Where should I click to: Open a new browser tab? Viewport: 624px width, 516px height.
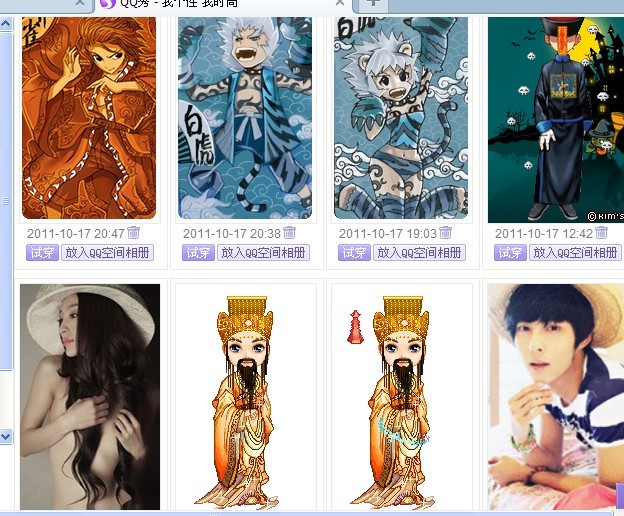[372, 3]
